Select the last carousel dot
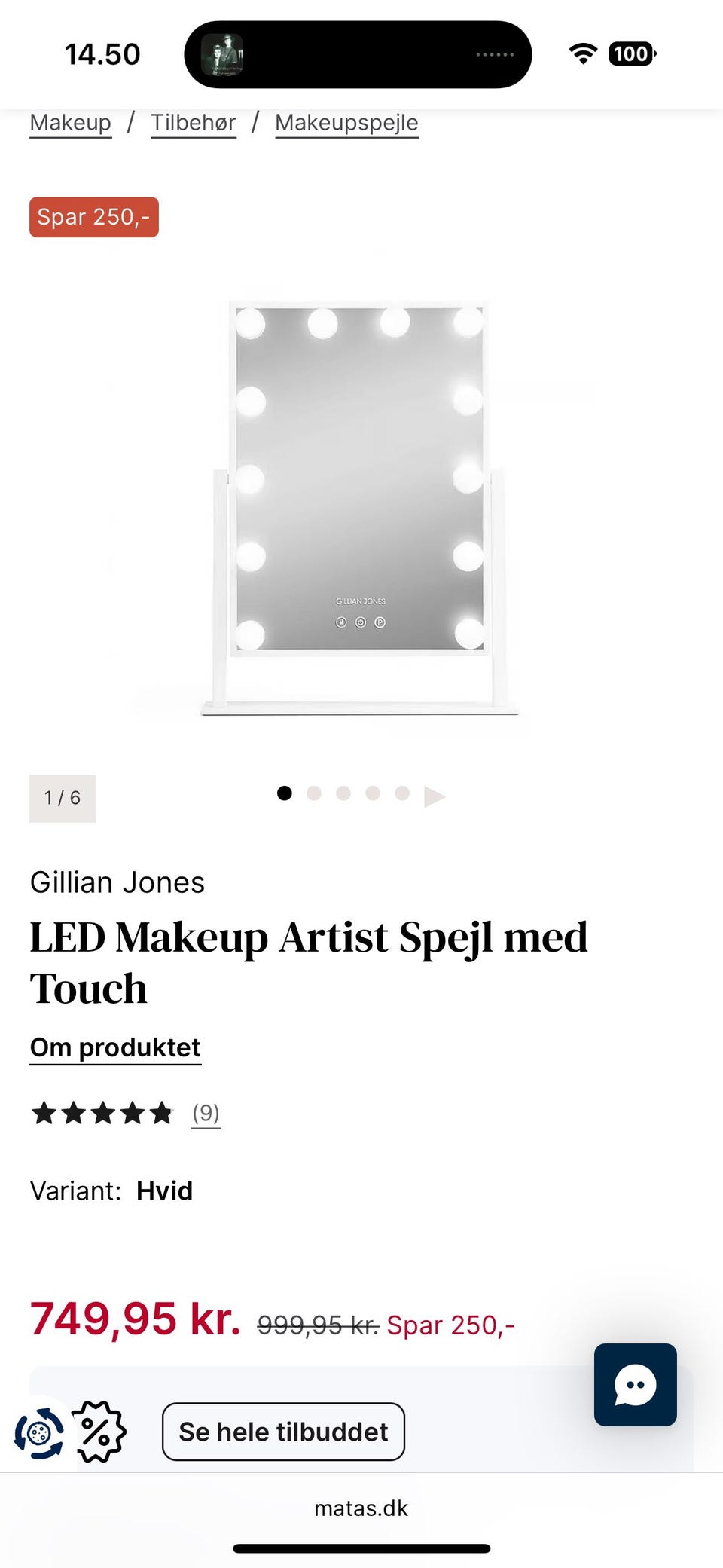 point(401,793)
